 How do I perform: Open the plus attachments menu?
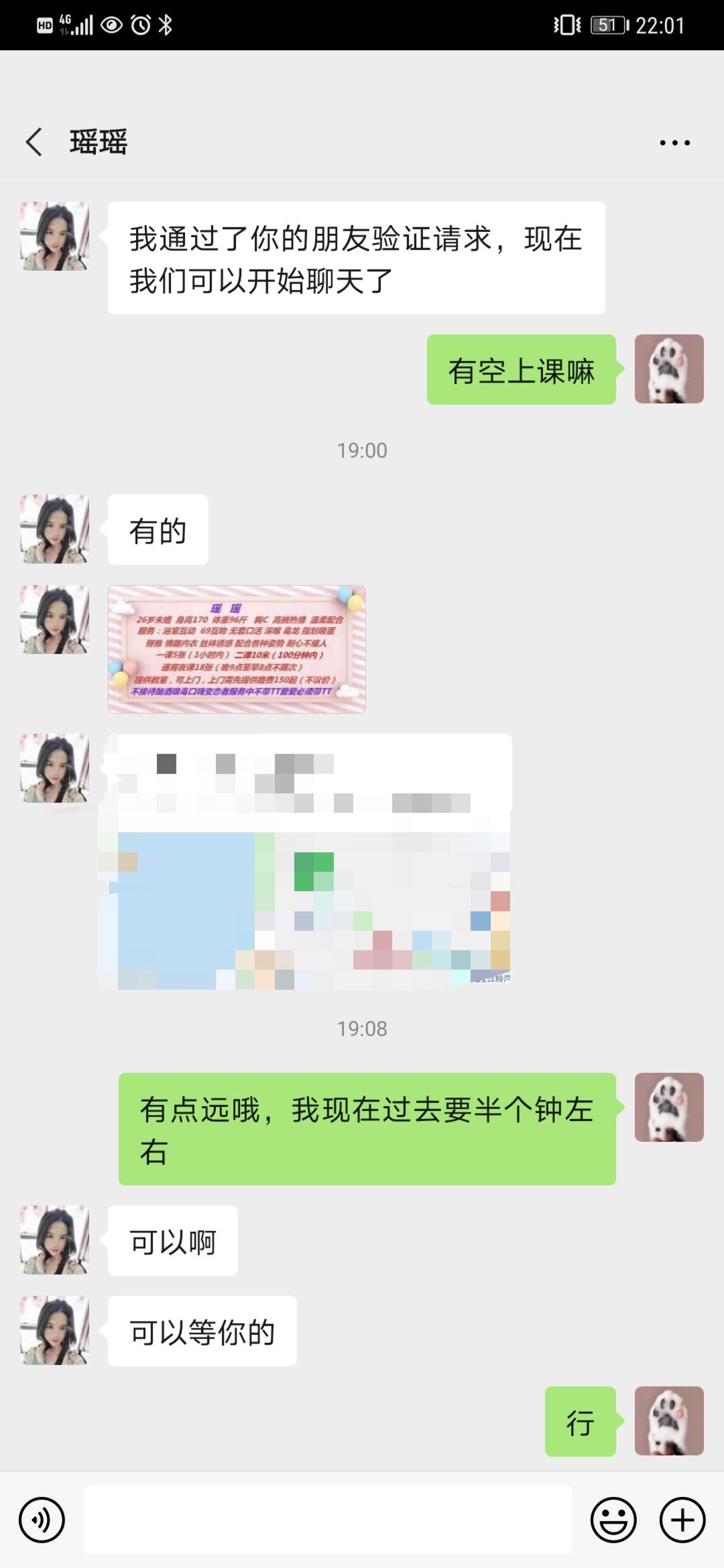tap(682, 1520)
